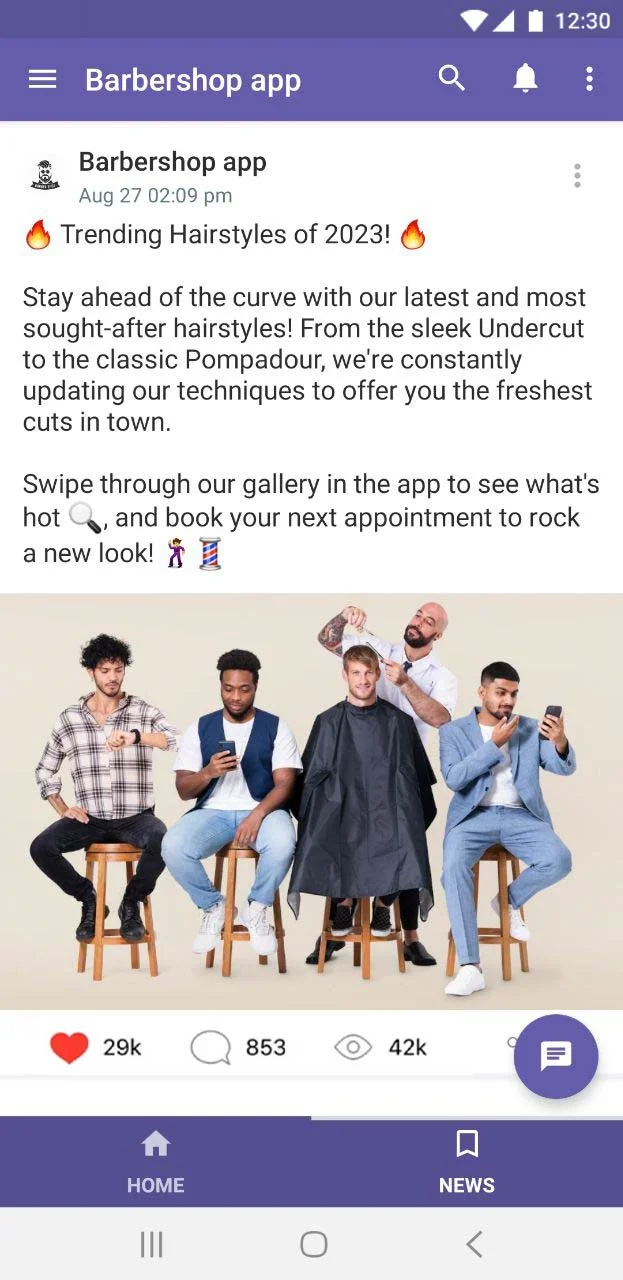Tap the floating chat message button
Screen dimensions: 623x1280
pos(556,1056)
